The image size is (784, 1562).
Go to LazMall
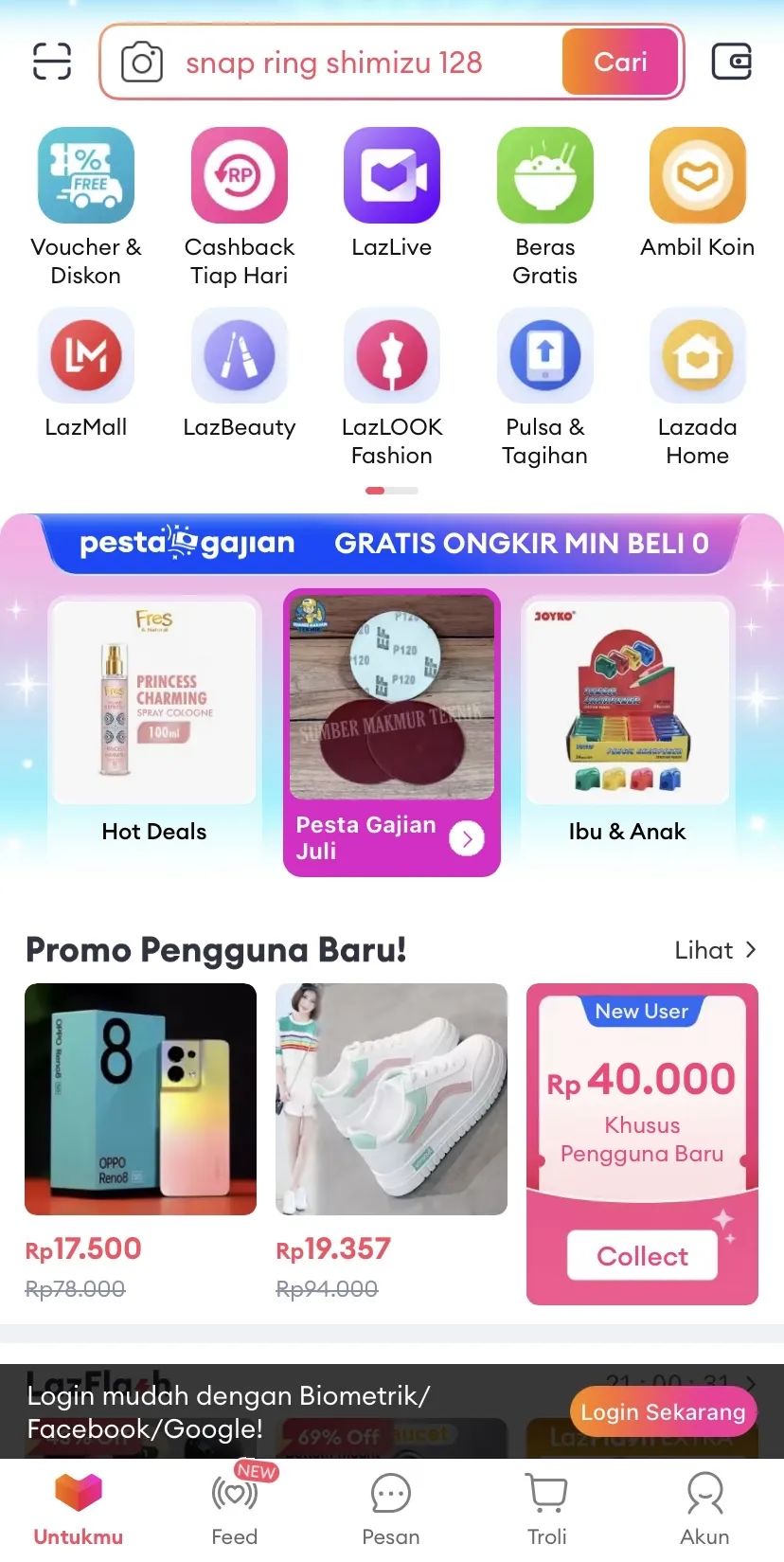86,373
